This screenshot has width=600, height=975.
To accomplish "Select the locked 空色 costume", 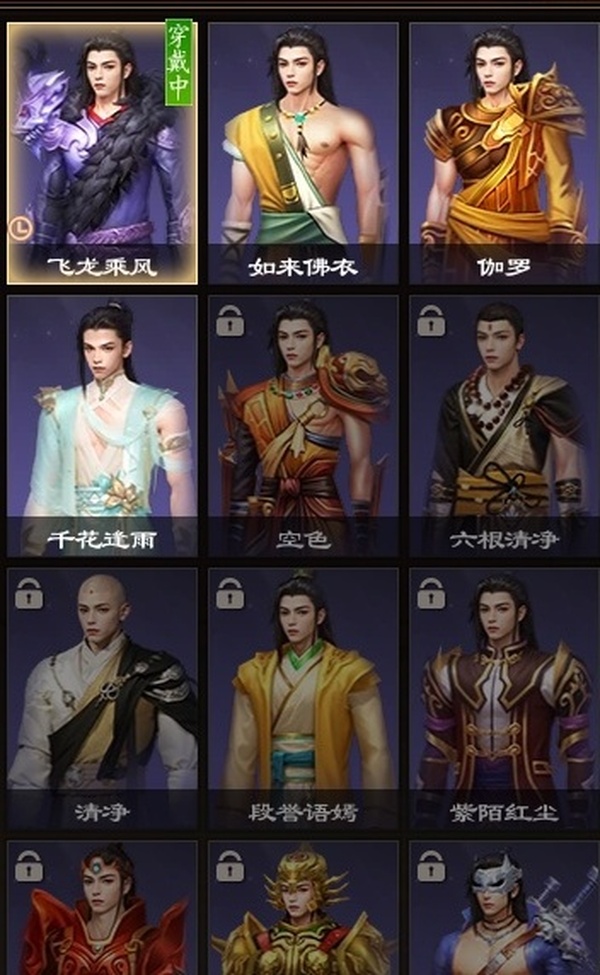I will pyautogui.click(x=302, y=425).
